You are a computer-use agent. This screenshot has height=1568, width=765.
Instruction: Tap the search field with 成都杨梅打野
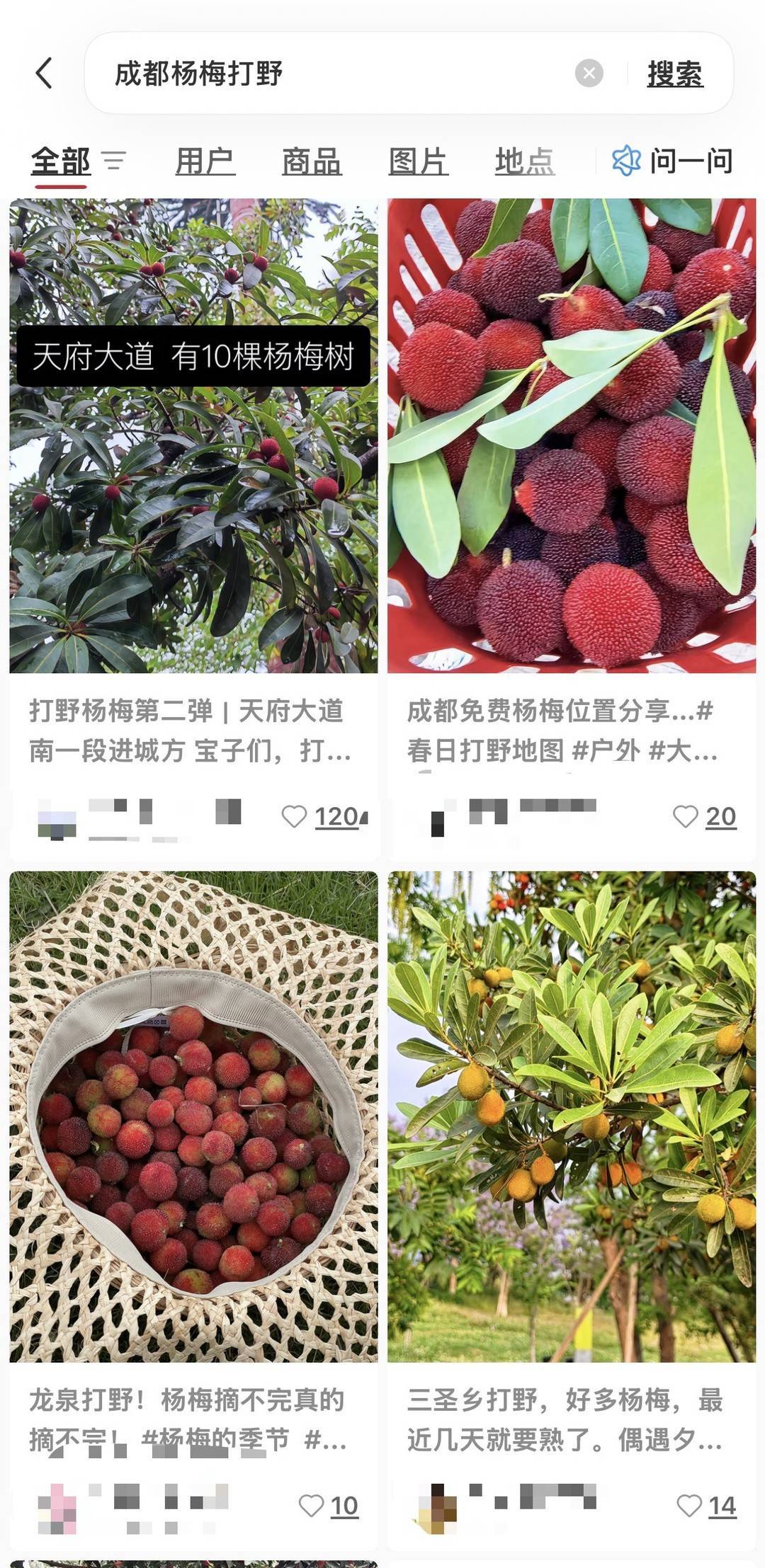340,73
